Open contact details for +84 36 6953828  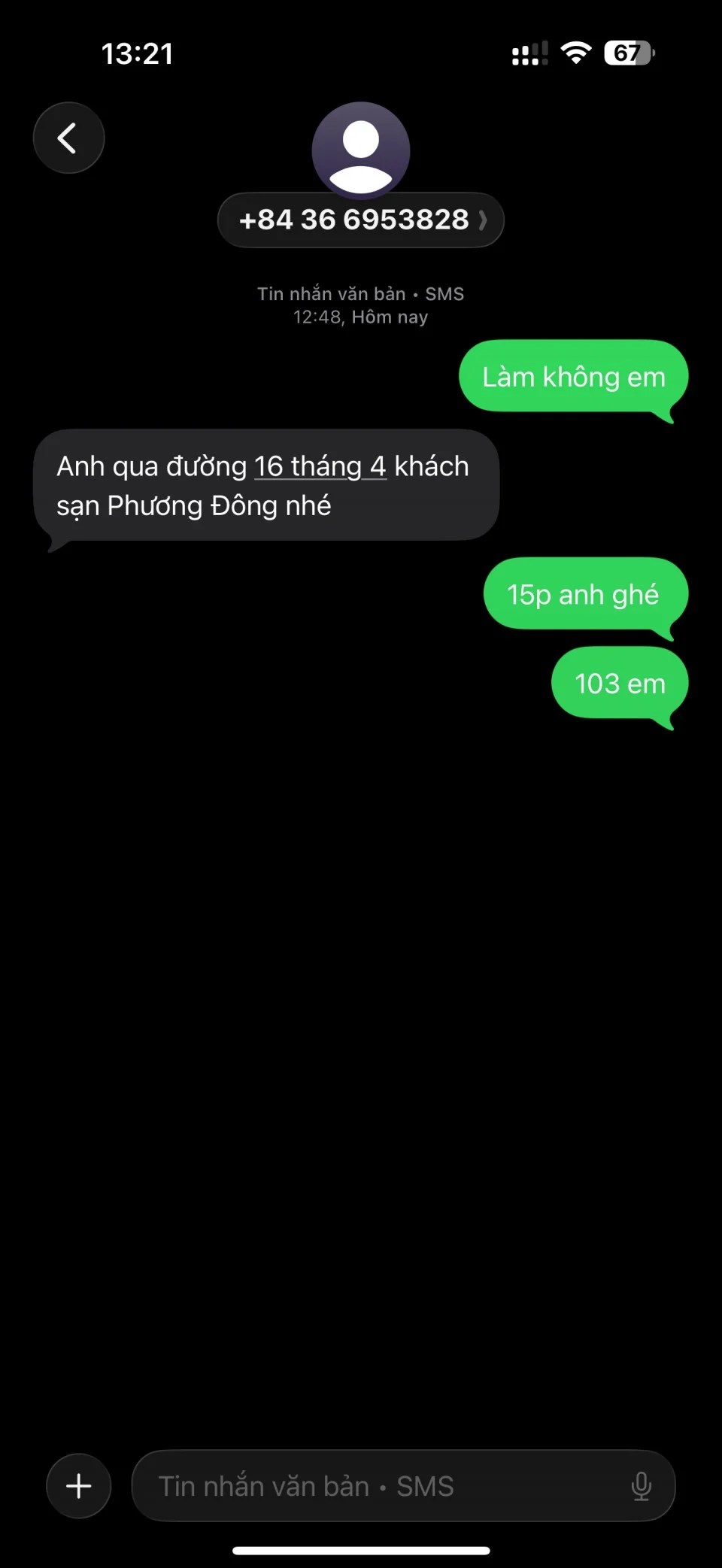tap(361, 220)
